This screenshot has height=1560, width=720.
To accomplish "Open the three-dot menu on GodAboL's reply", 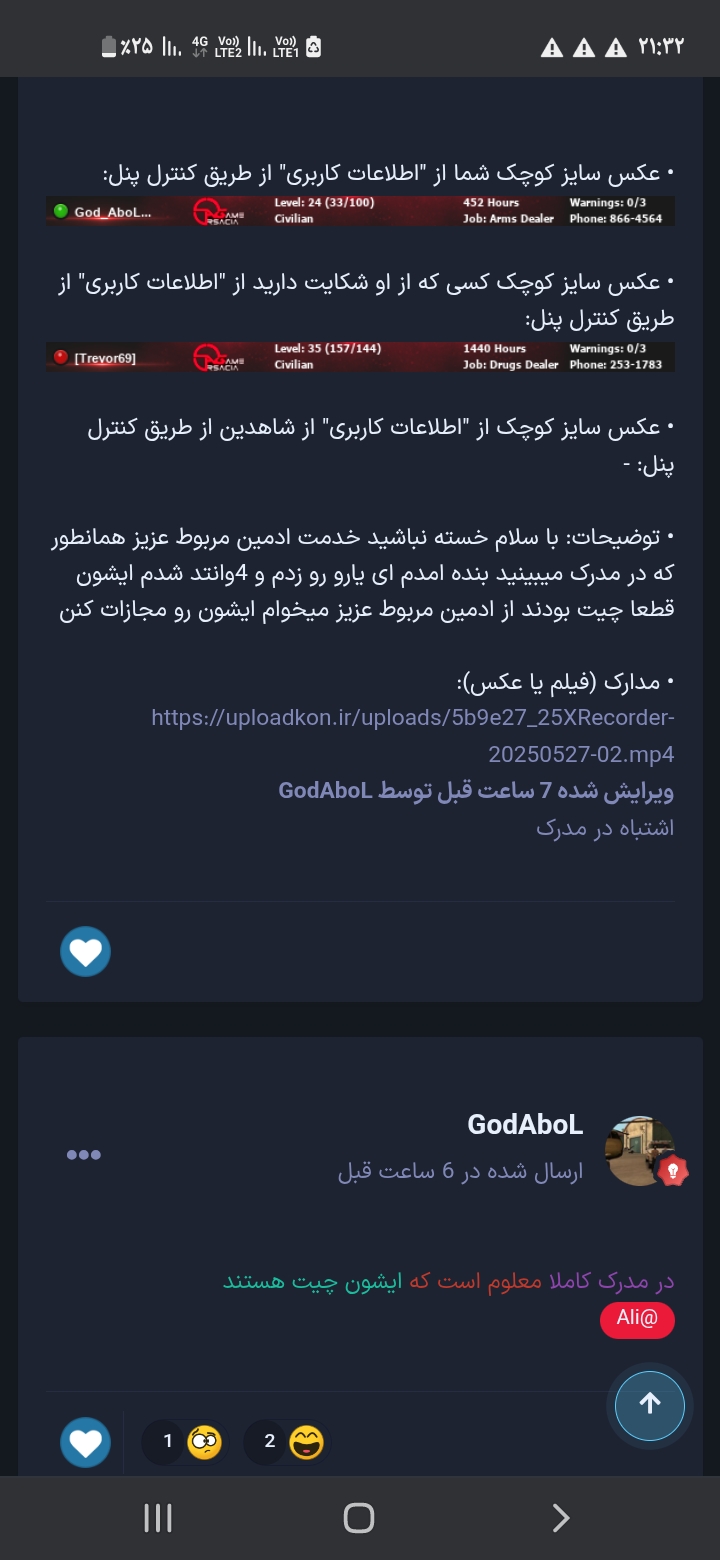I will [x=84, y=1154].
